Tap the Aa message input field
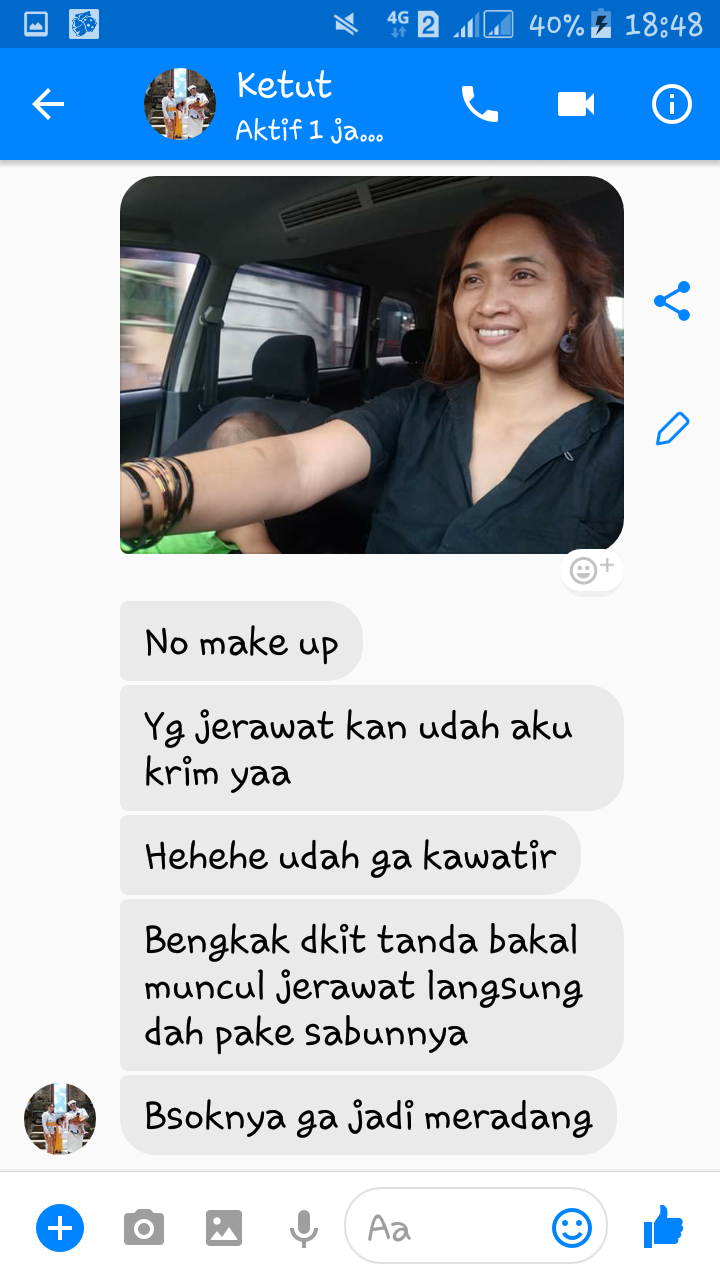Screen dimensions: 720x1280 pos(450,1227)
